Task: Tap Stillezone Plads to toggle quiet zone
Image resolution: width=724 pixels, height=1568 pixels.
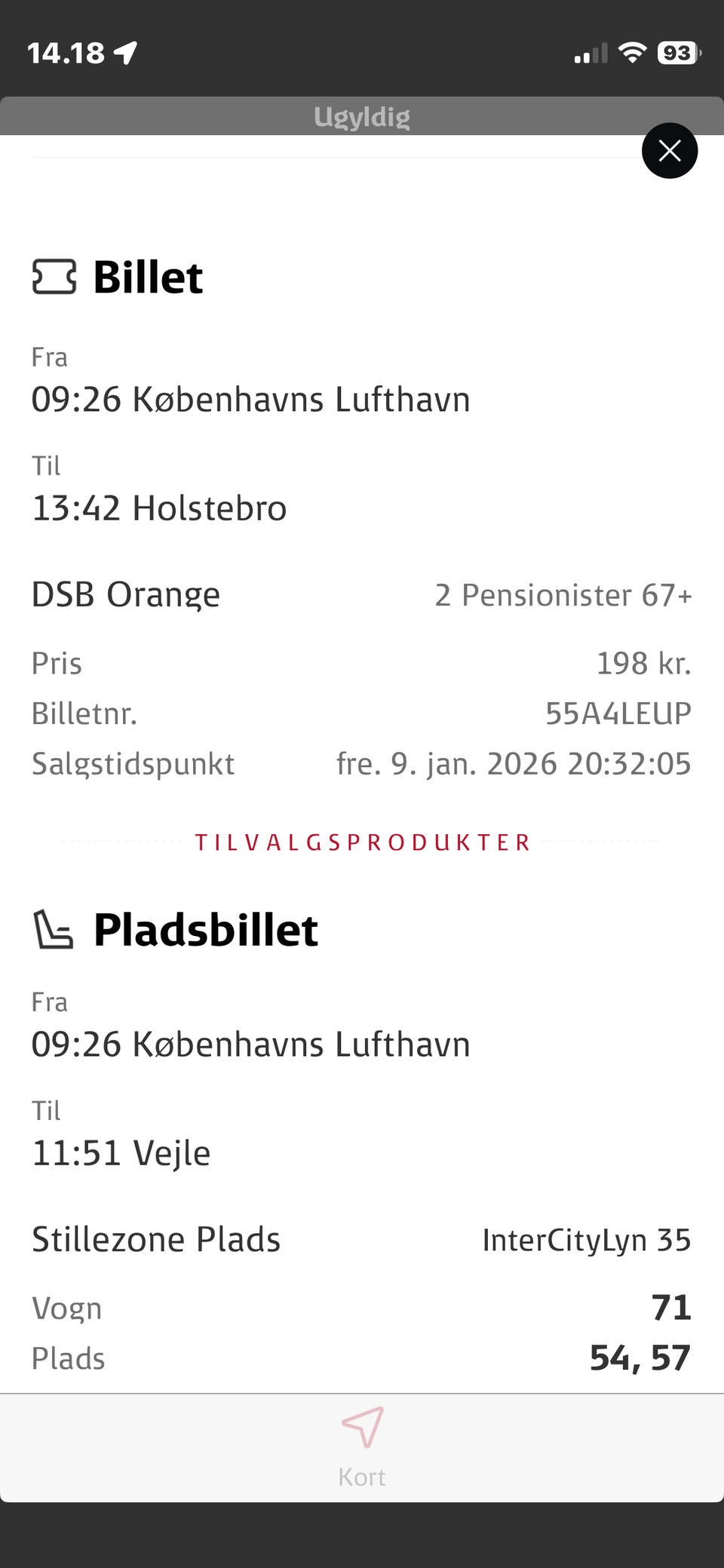Action: tap(155, 1239)
